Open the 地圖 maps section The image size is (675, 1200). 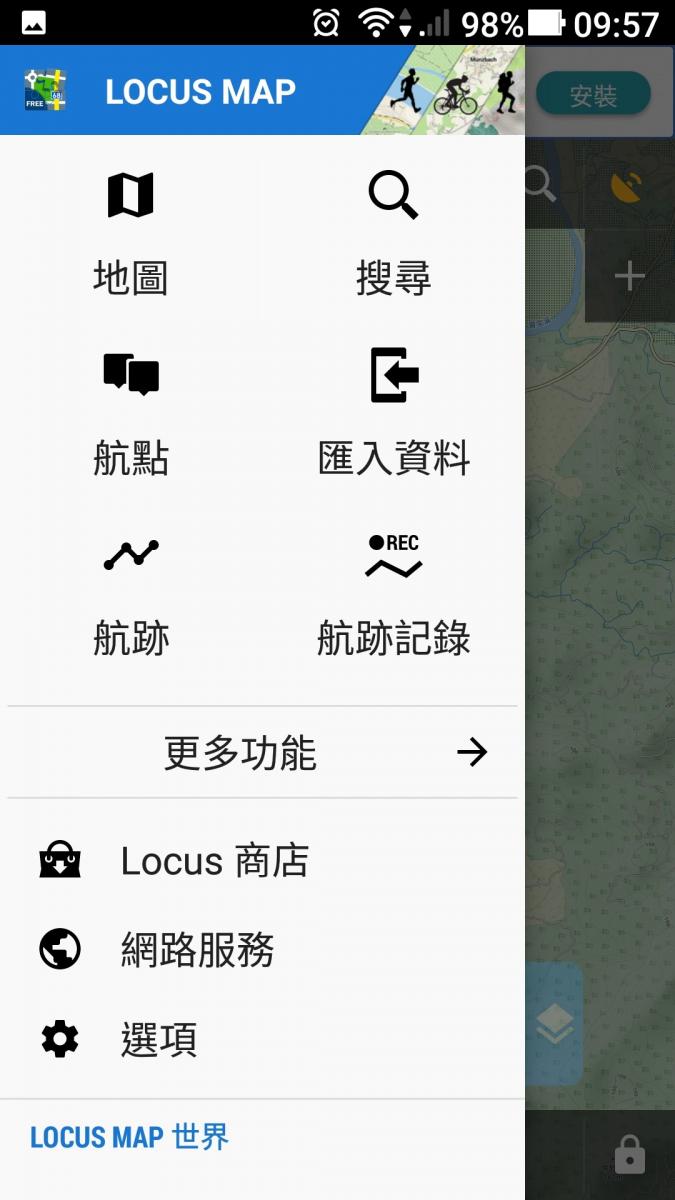[131, 231]
